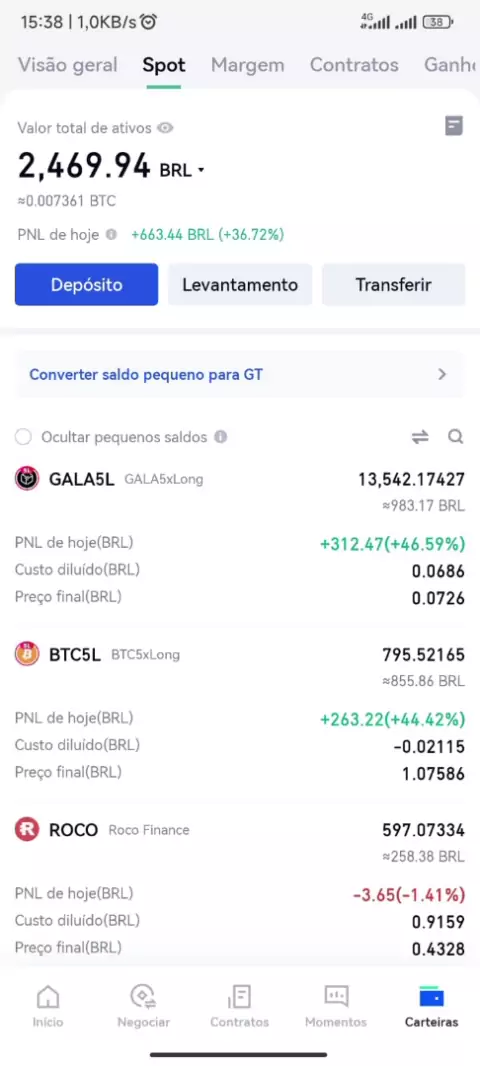
Task: Tap the Levantamento button
Action: click(x=240, y=284)
